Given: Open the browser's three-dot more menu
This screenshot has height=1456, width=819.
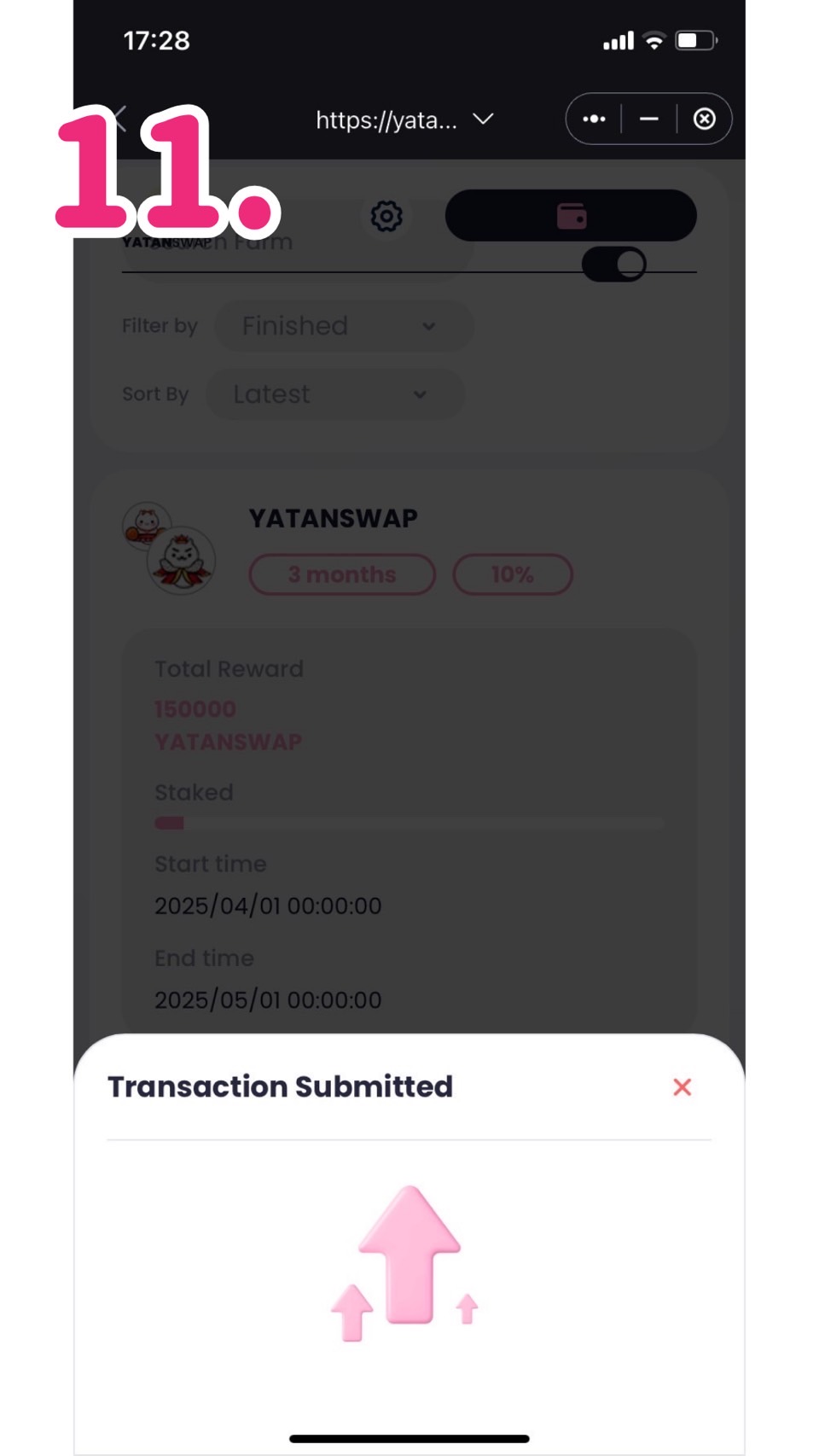Looking at the screenshot, I should [595, 119].
